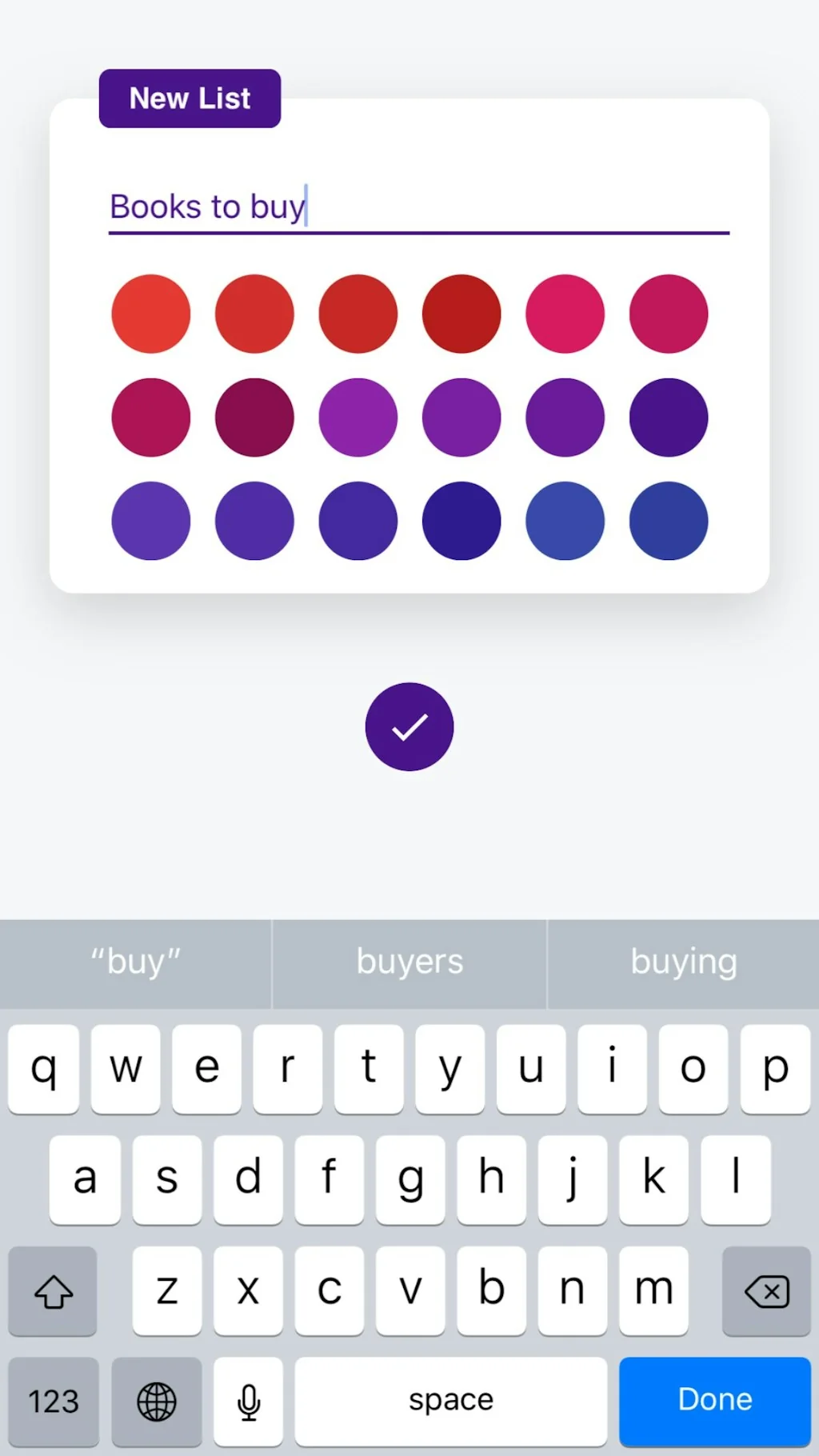The width and height of the screenshot is (819, 1456).
Task: Select the magenta-purple list color
Action: 358,417
